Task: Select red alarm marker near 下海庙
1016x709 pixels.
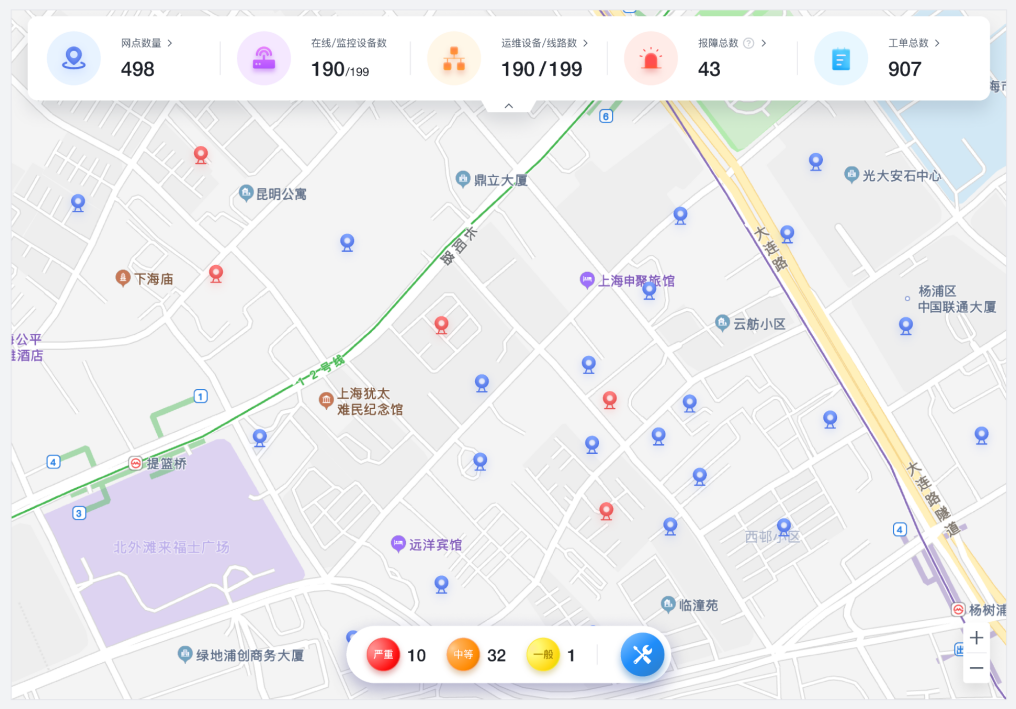Action: click(215, 273)
